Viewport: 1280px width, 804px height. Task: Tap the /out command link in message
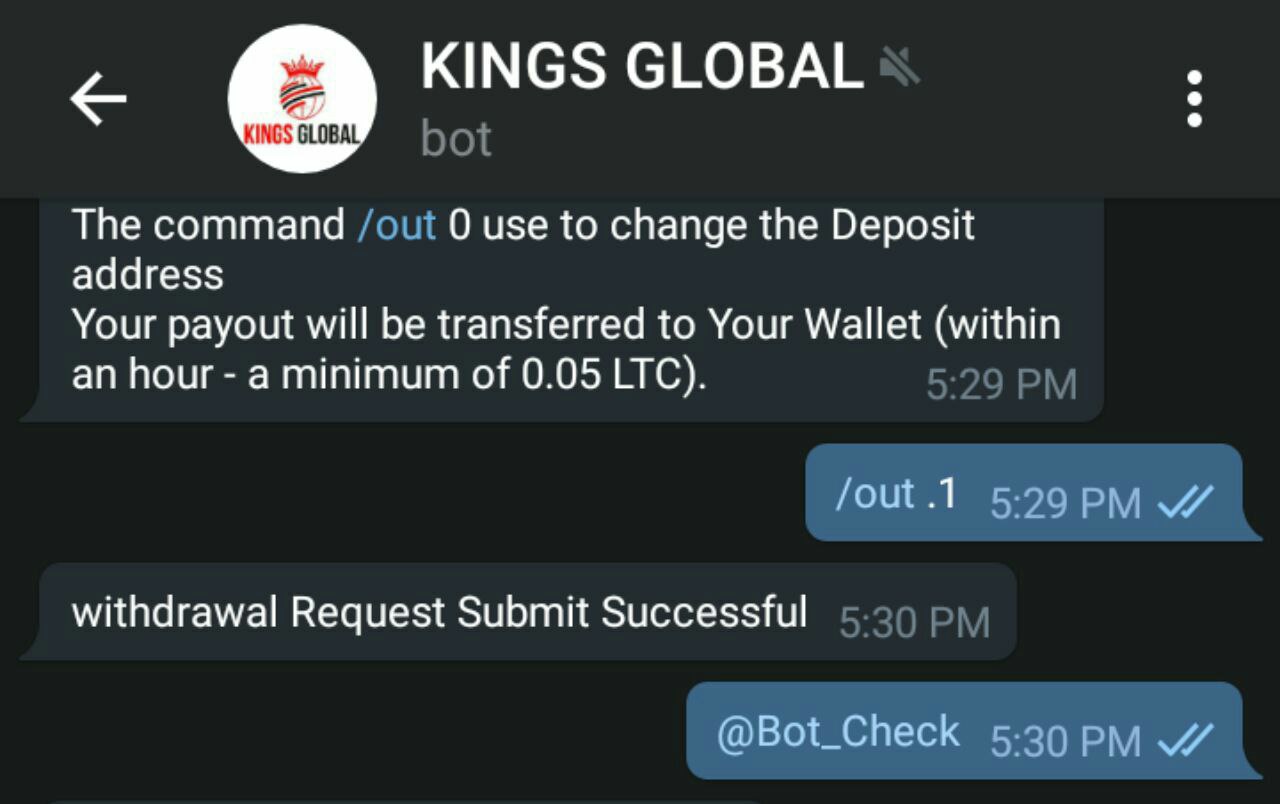pos(396,226)
